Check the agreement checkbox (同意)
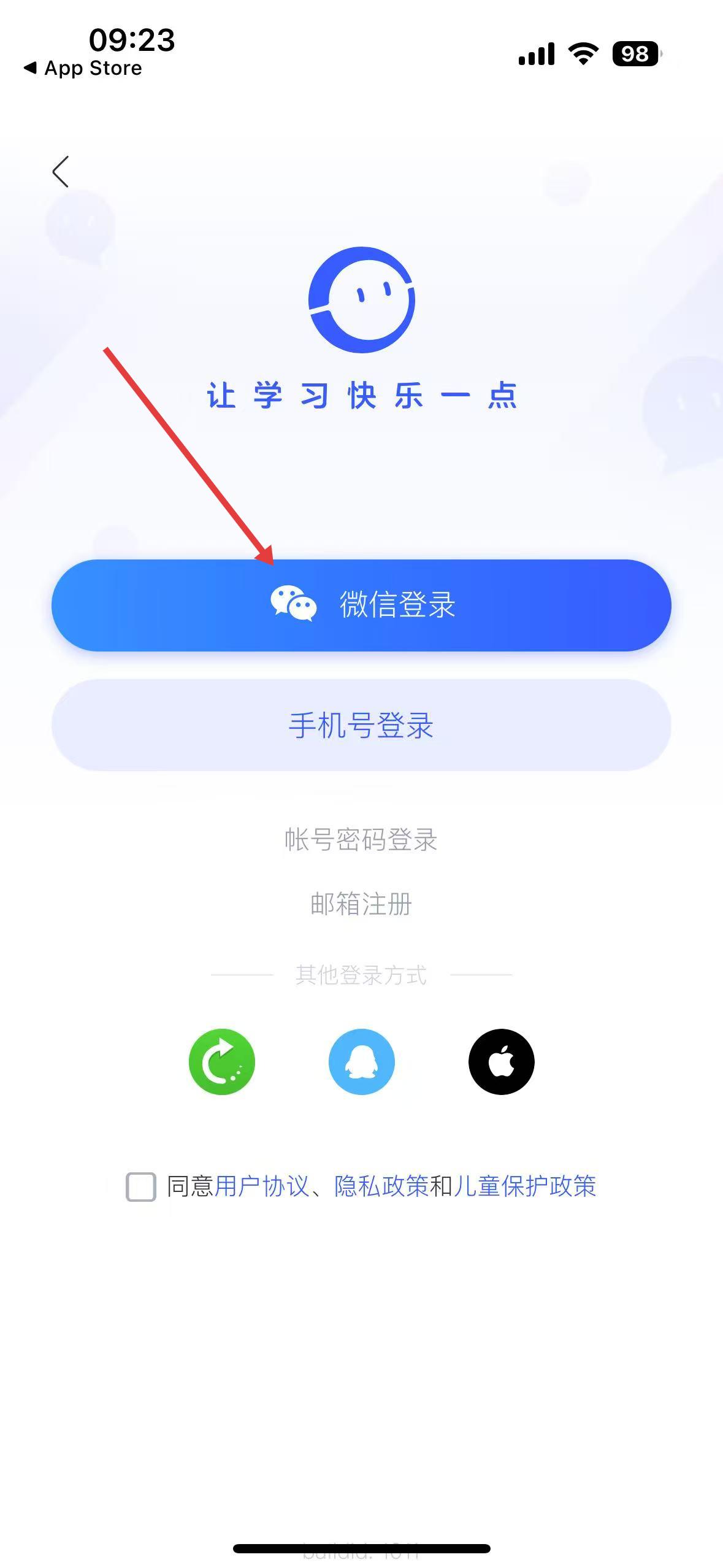The image size is (723, 1568). (x=141, y=1186)
